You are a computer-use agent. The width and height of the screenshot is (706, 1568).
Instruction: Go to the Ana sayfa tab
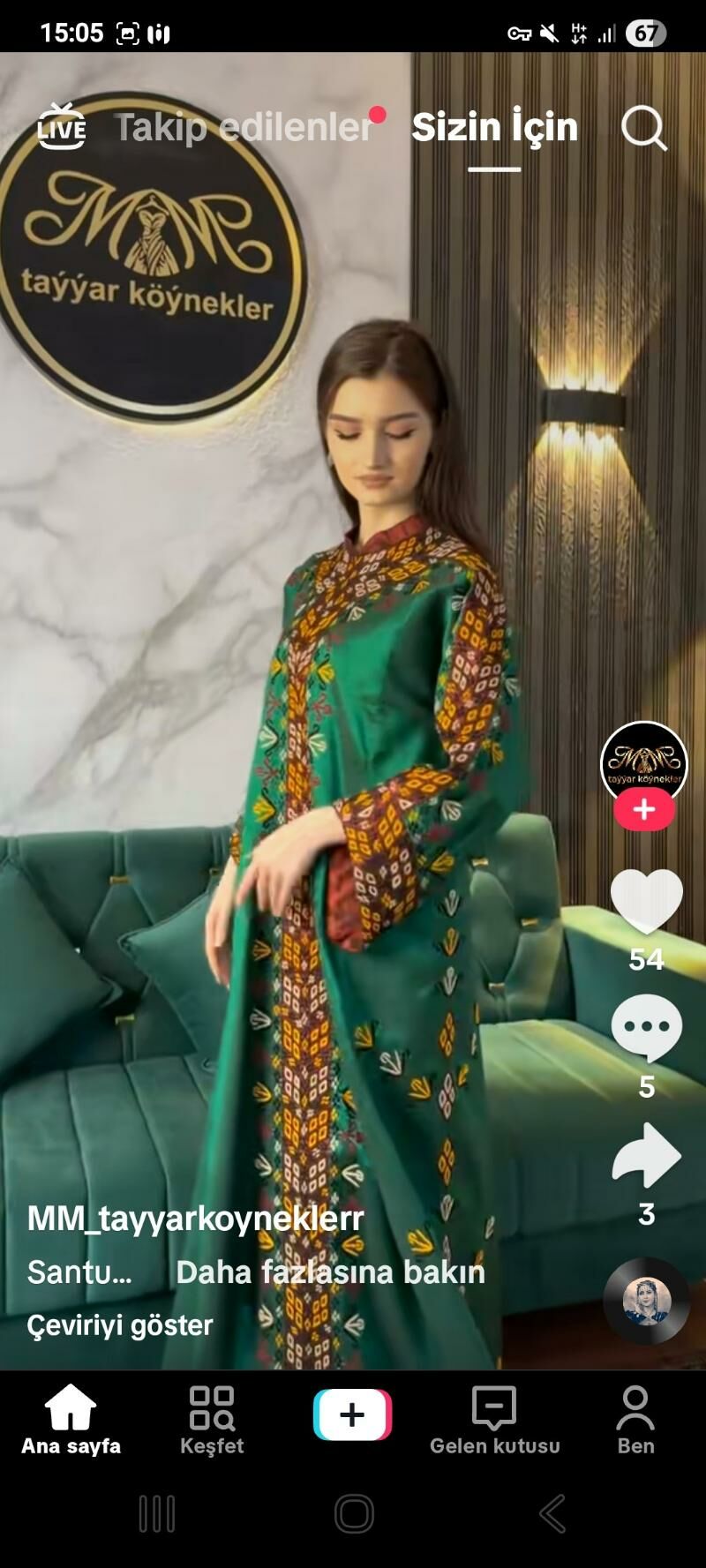point(71,1420)
